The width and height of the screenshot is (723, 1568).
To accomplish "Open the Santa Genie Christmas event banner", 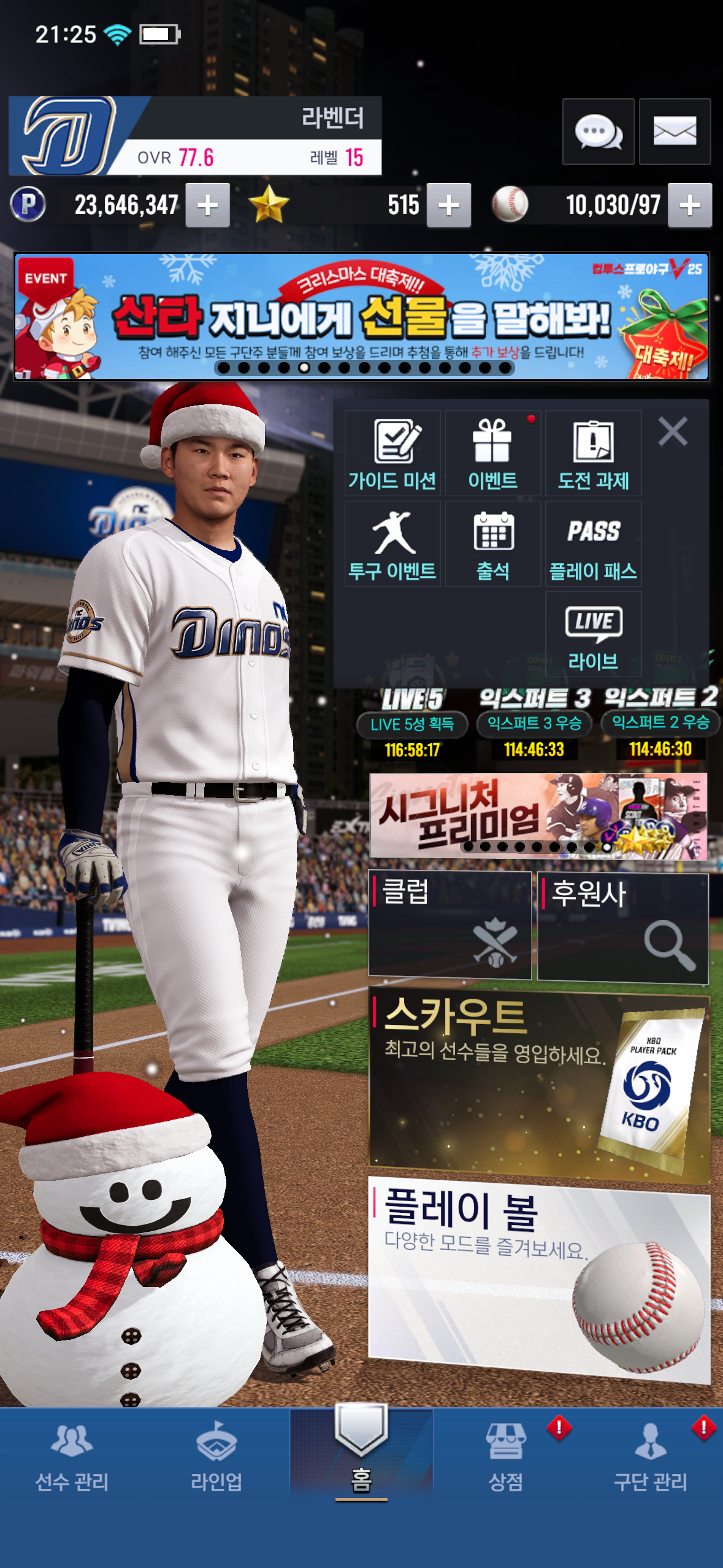I will point(361,317).
